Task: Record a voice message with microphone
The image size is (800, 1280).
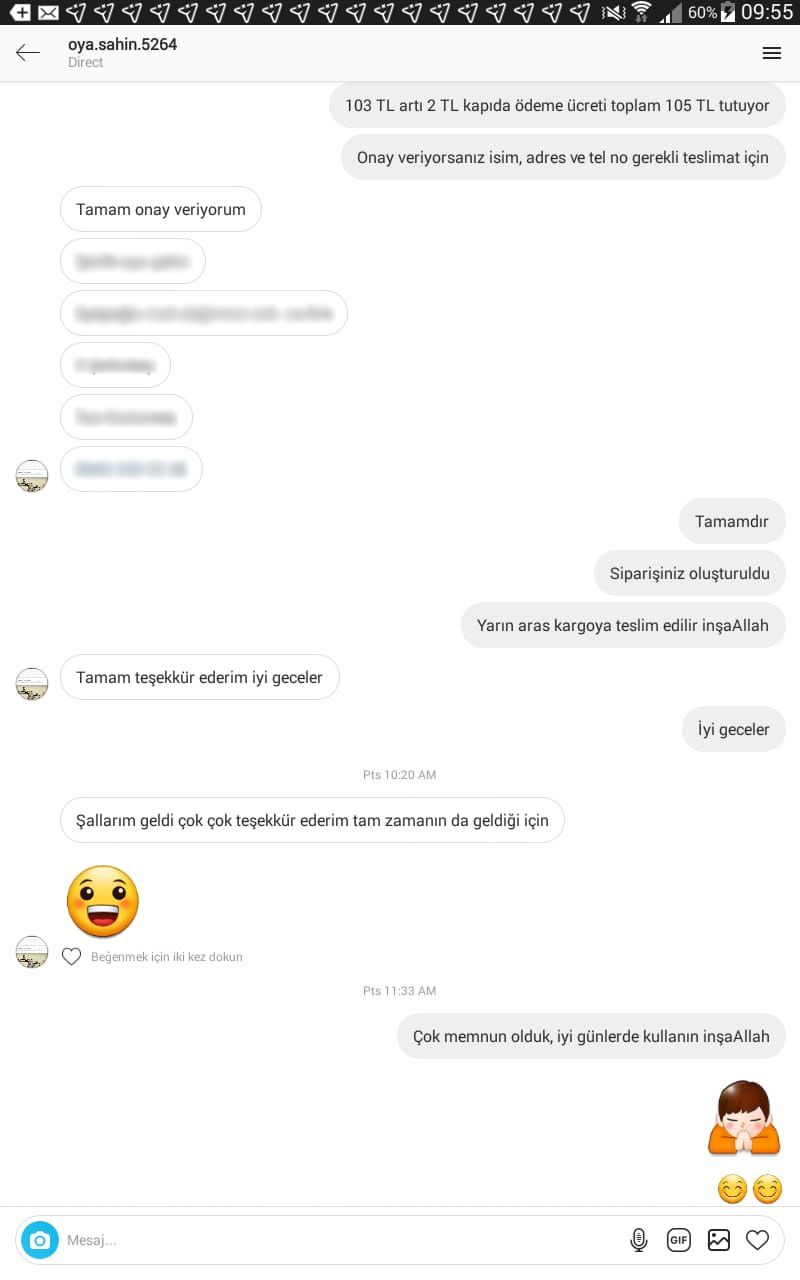Action: pyautogui.click(x=639, y=1240)
